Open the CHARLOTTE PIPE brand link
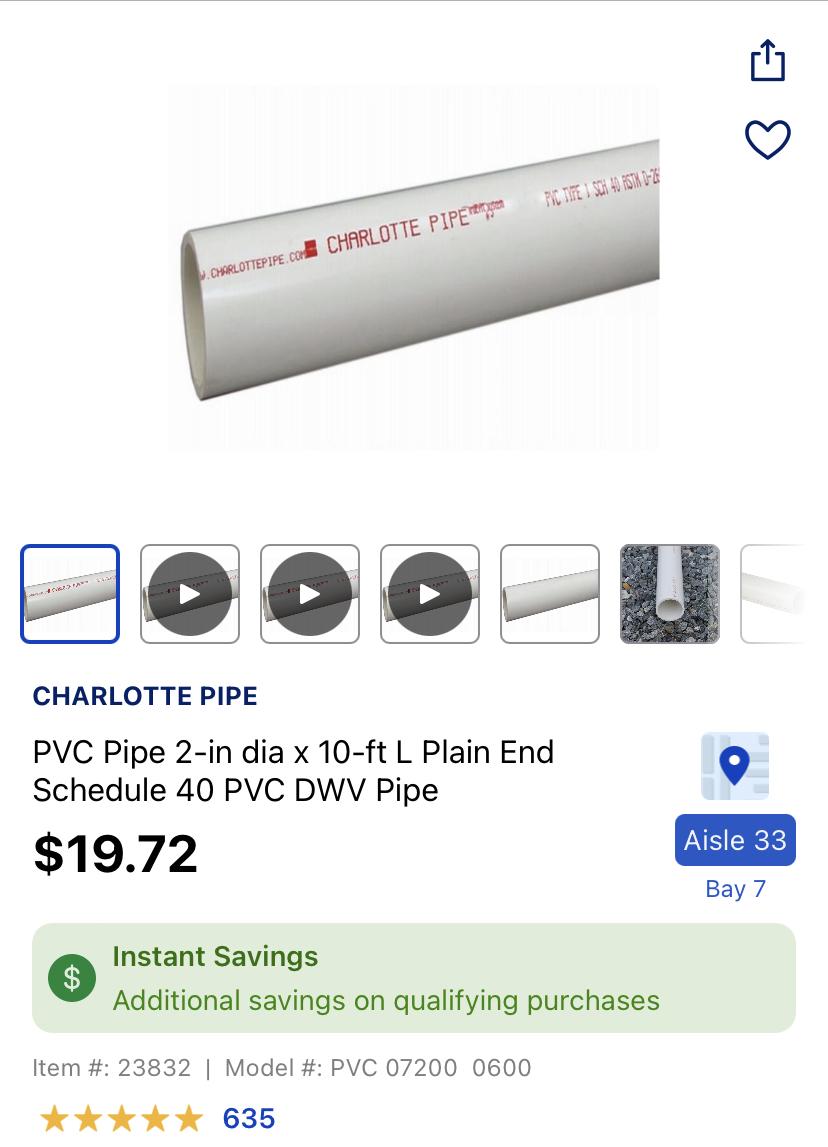The width and height of the screenshot is (828, 1147). click(x=145, y=696)
